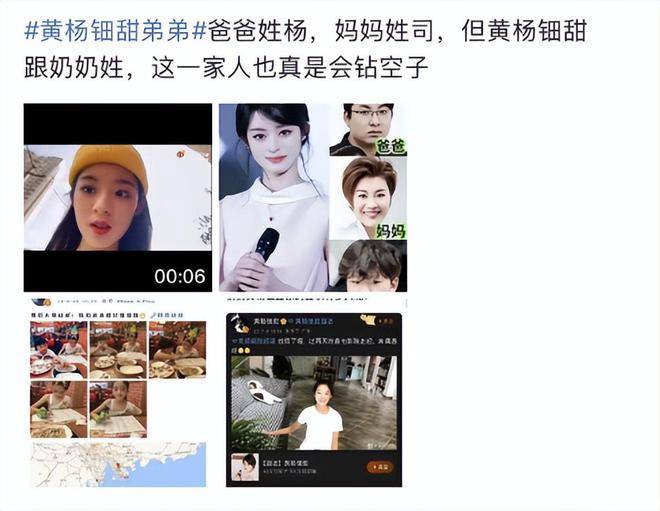Viewport: 660px width, 511px height.
Task: Open the image labeled 爸爸 and 妈妈
Action: click(x=313, y=197)
